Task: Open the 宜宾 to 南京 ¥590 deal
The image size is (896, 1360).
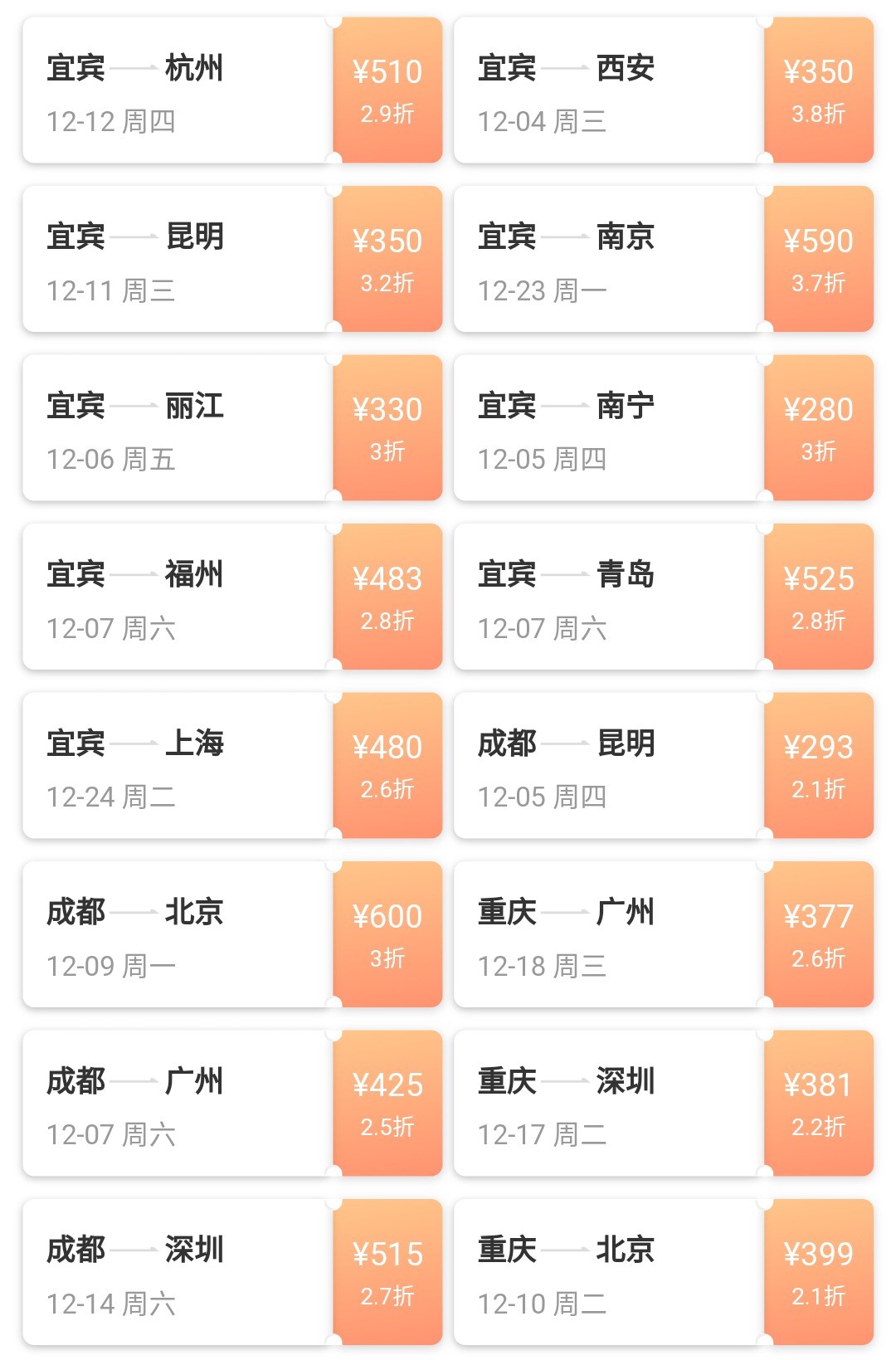Action: tap(664, 260)
